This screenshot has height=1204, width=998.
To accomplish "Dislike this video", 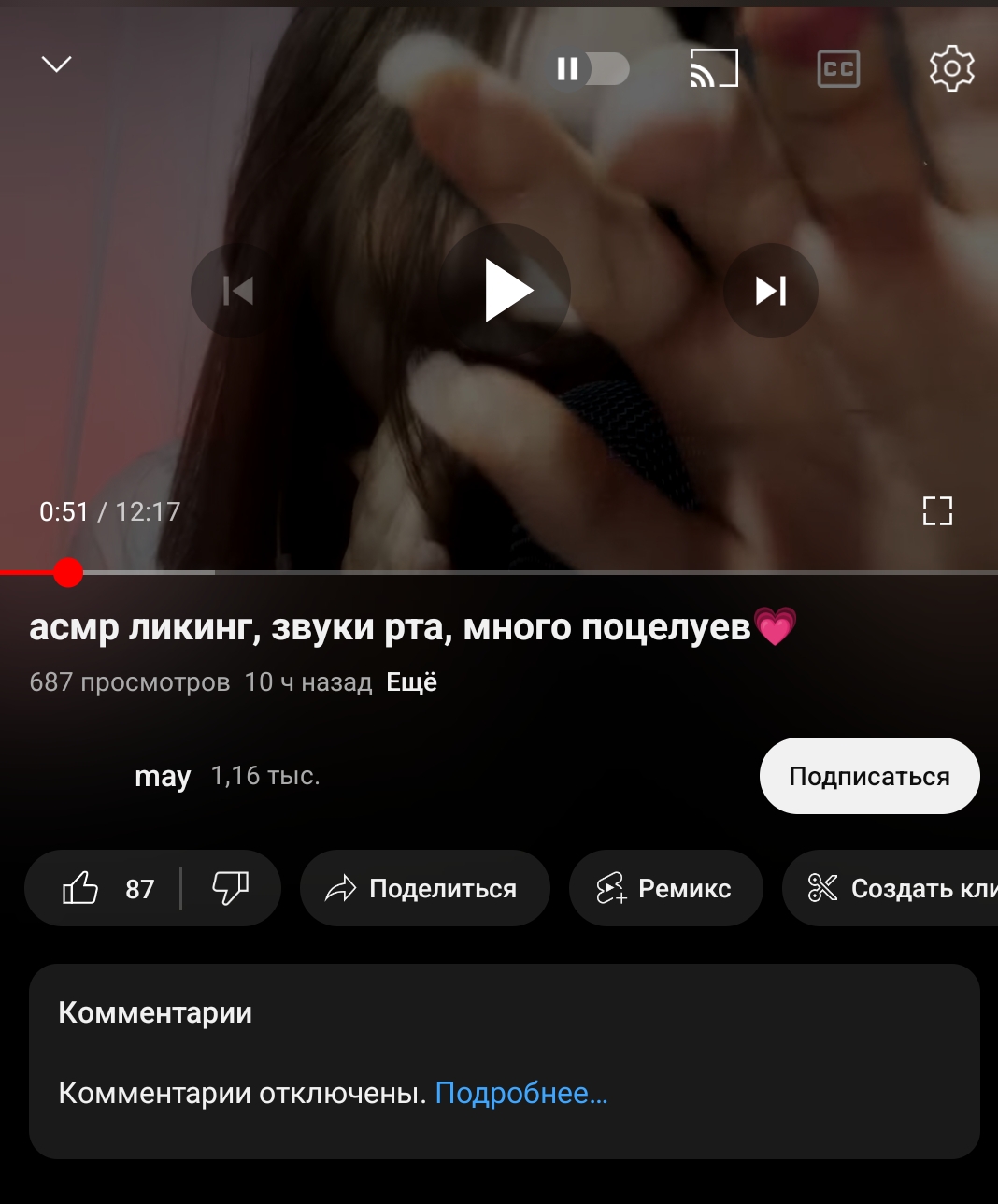I will pos(231,888).
